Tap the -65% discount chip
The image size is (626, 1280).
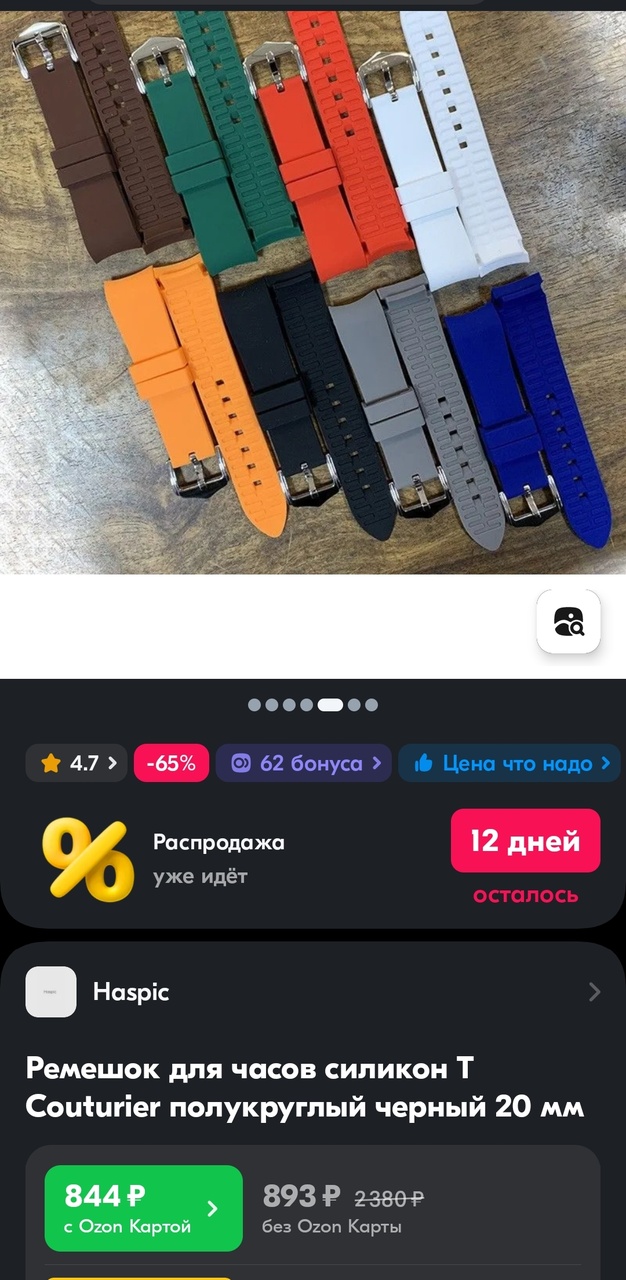coord(171,763)
